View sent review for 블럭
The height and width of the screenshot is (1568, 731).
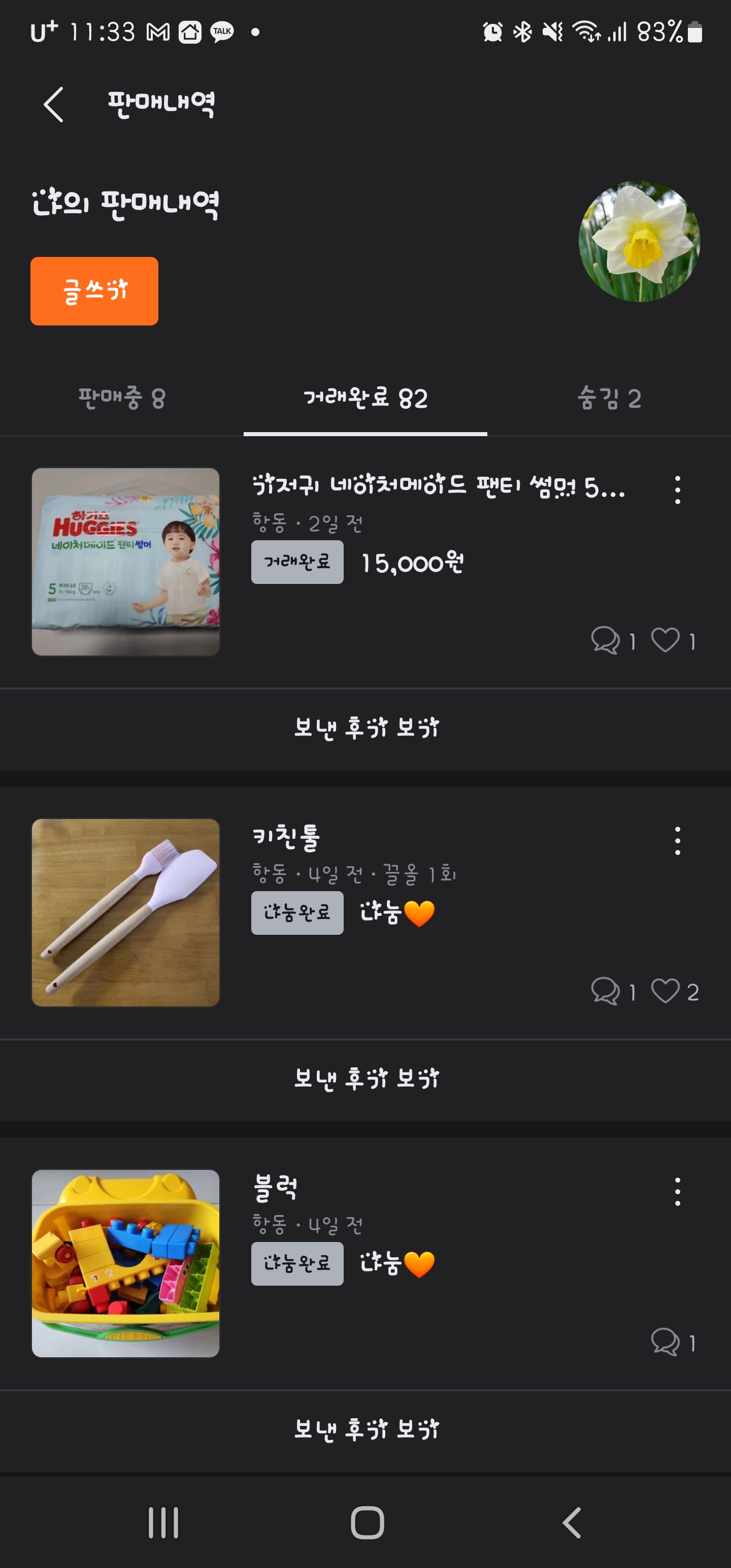(x=365, y=1428)
